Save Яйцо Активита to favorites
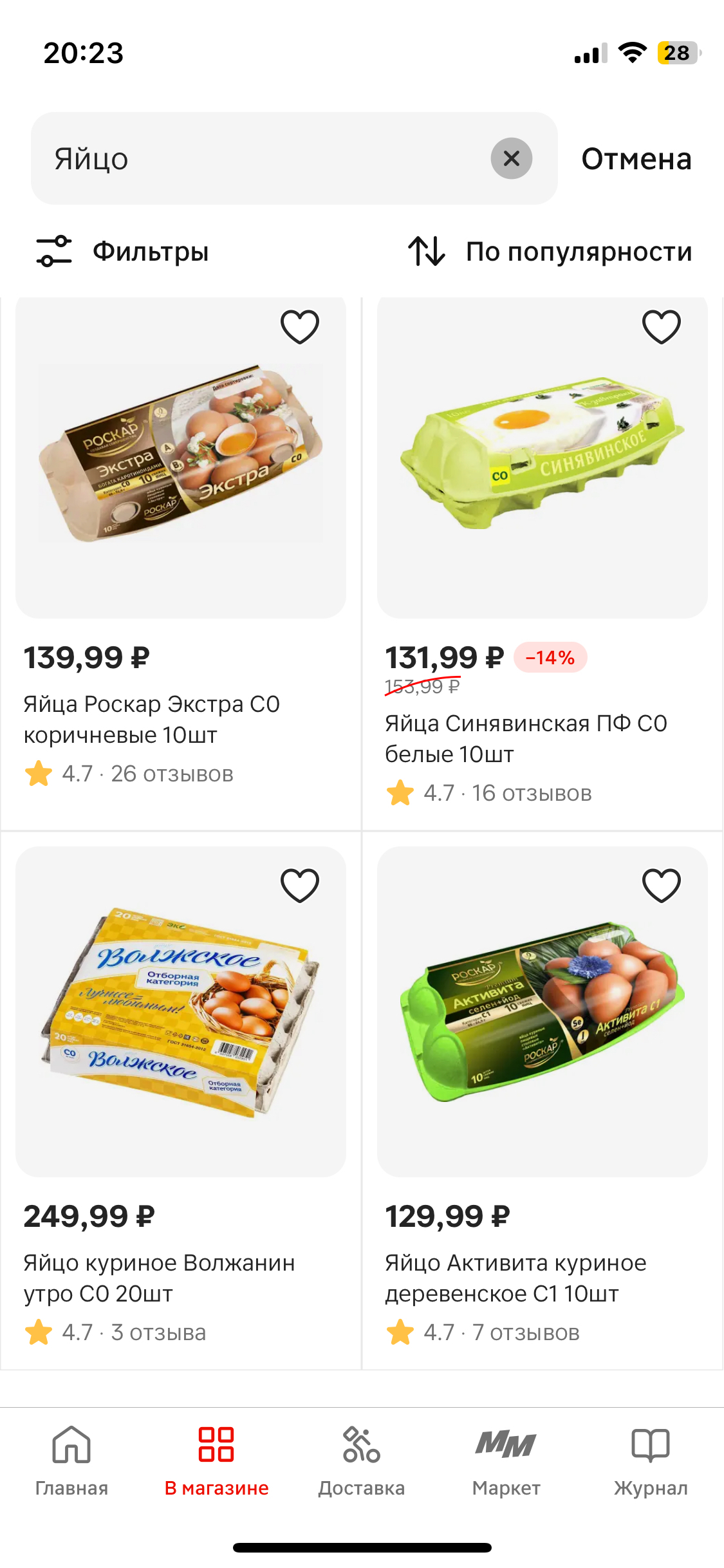 click(x=662, y=886)
